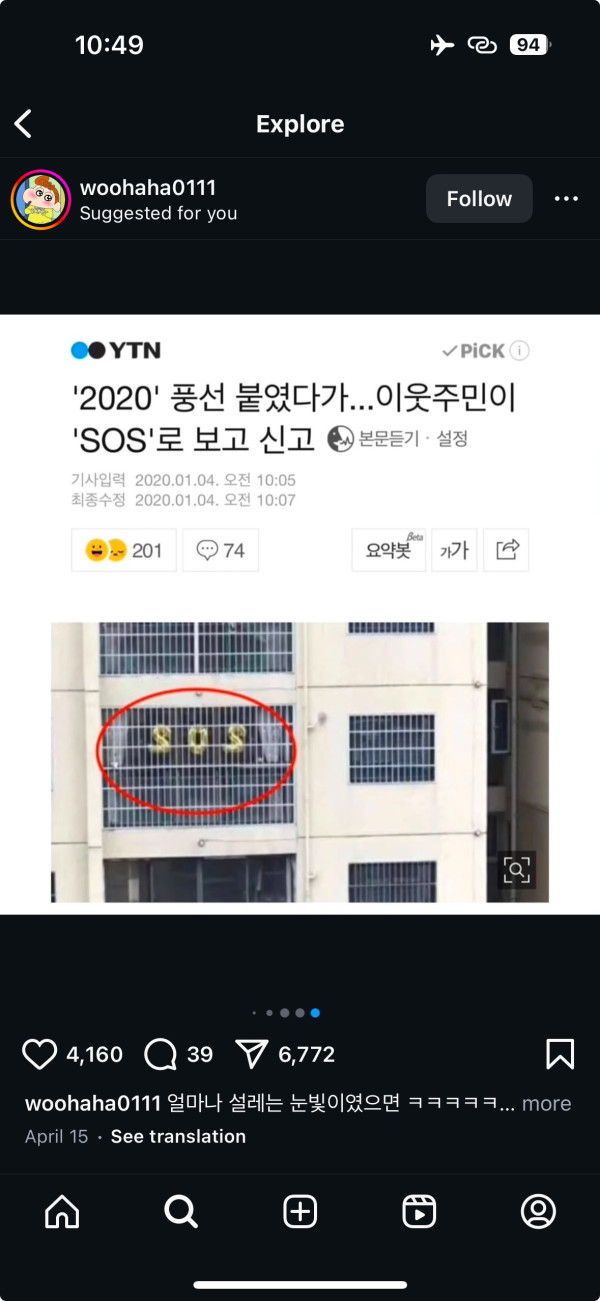This screenshot has height=1301, width=600.
Task: Open the Search and Explore tab
Action: 181,1212
